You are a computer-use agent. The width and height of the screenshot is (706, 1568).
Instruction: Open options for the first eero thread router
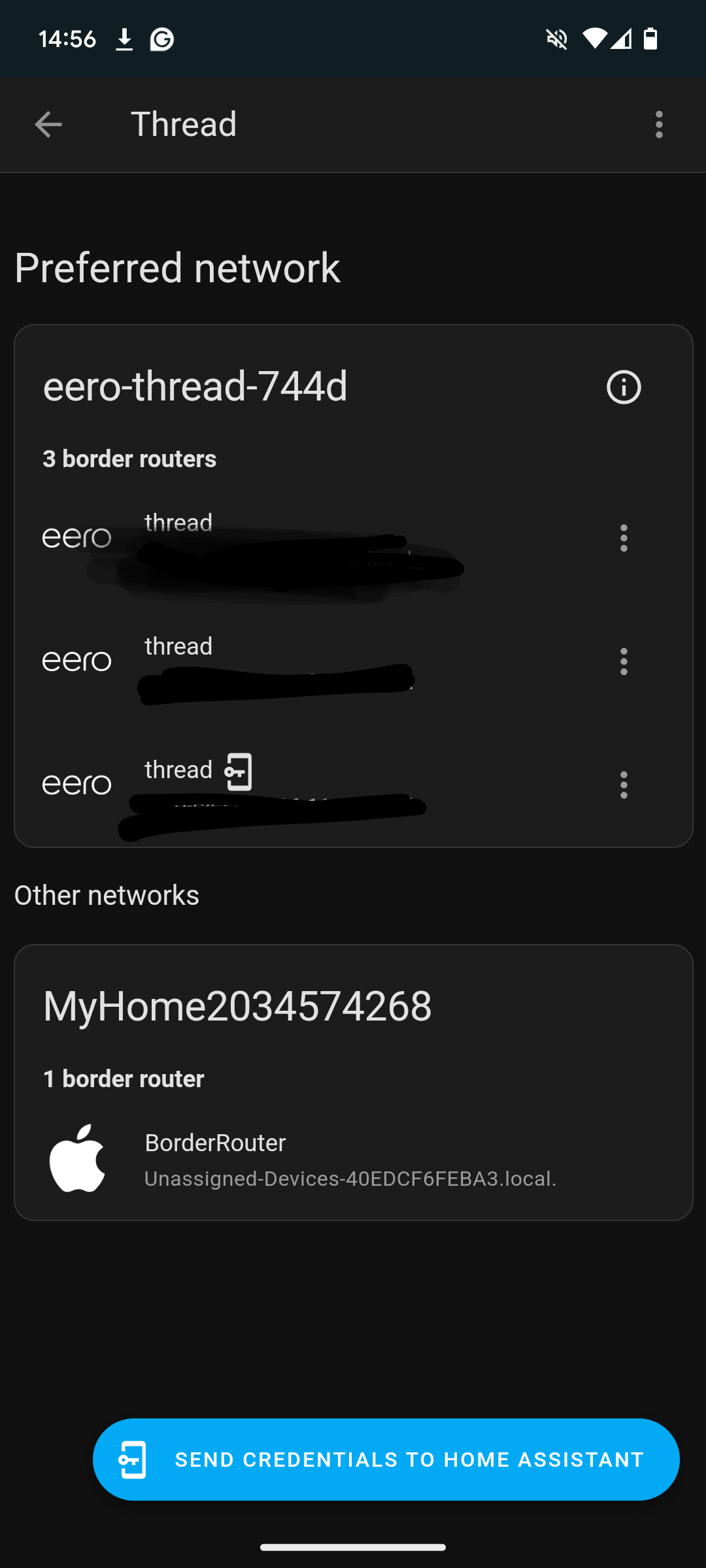pyautogui.click(x=623, y=538)
